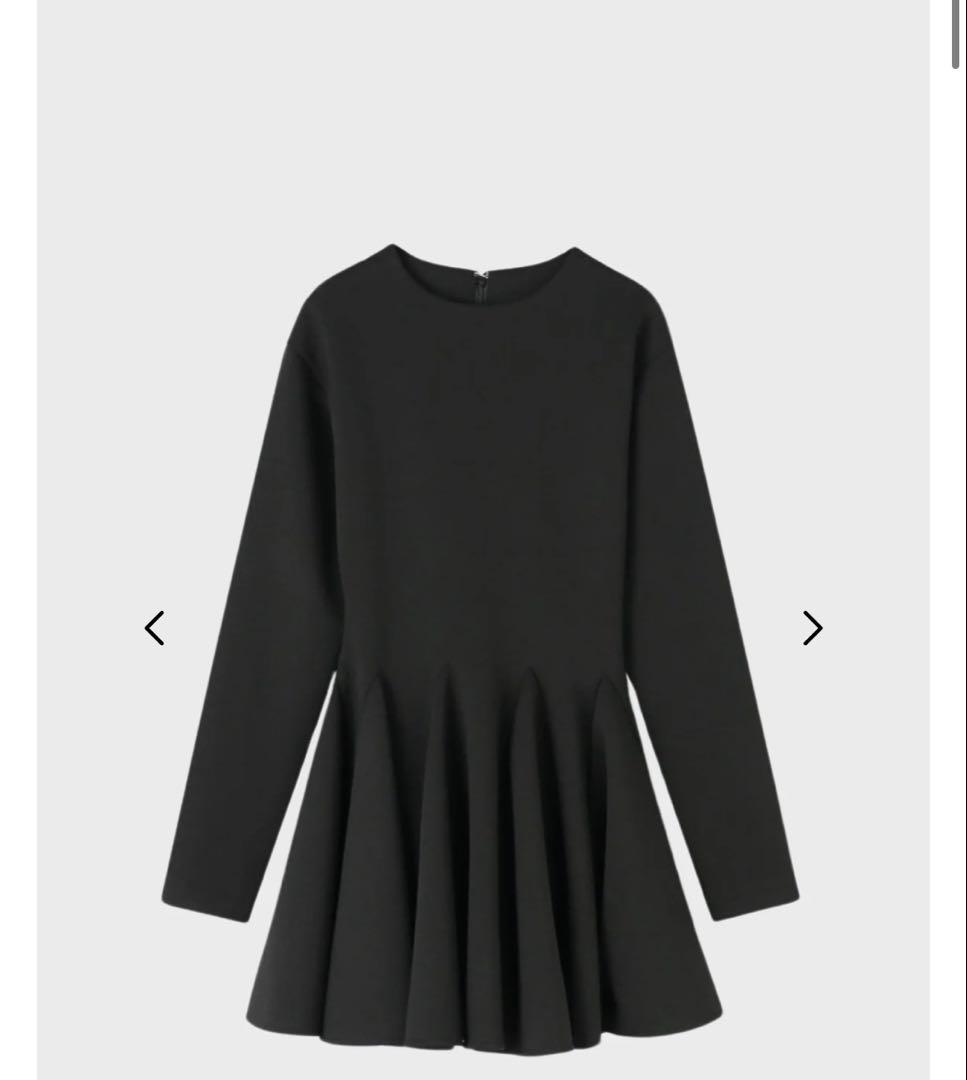The image size is (967, 1080).
Task: Click the forward navigation arrow on the carousel
Action: [812, 628]
